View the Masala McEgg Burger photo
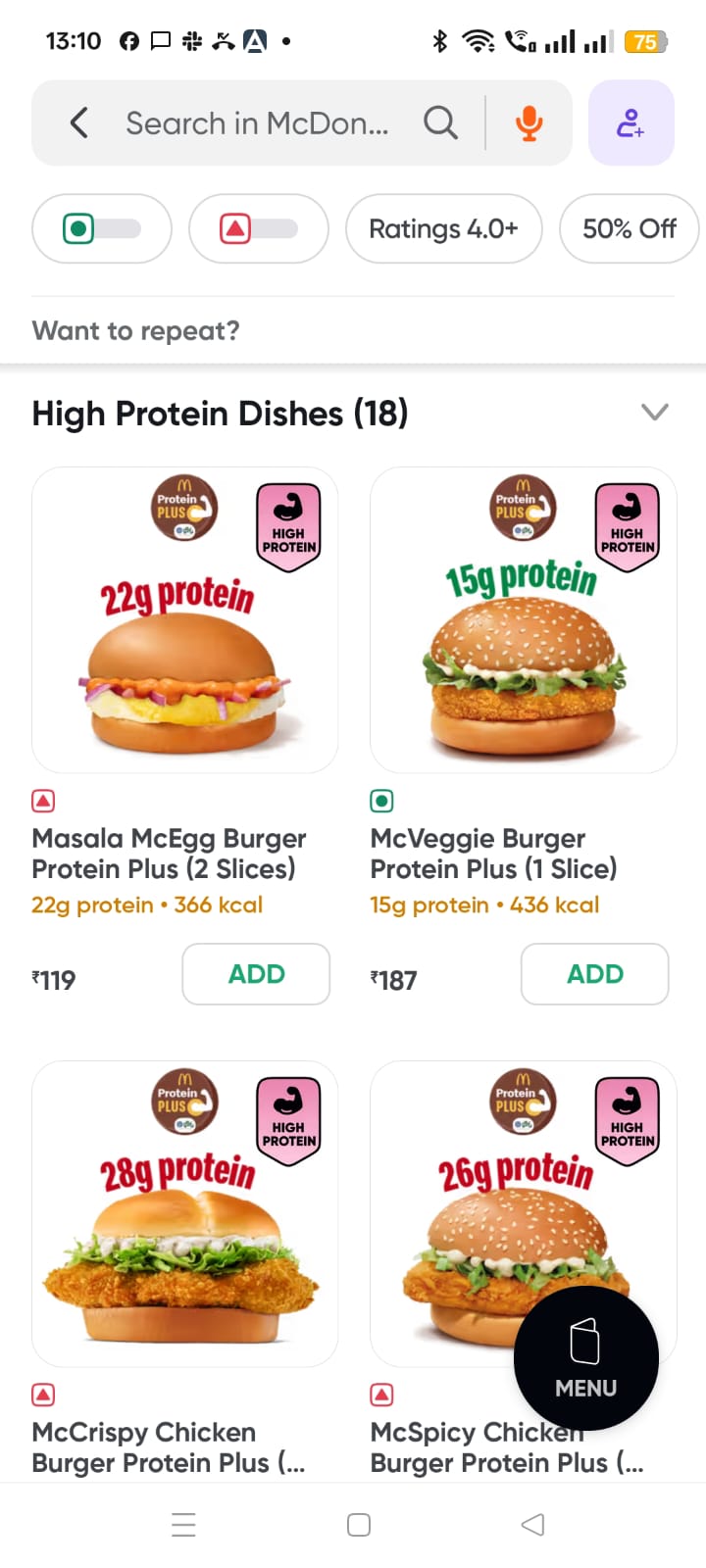 click(185, 620)
